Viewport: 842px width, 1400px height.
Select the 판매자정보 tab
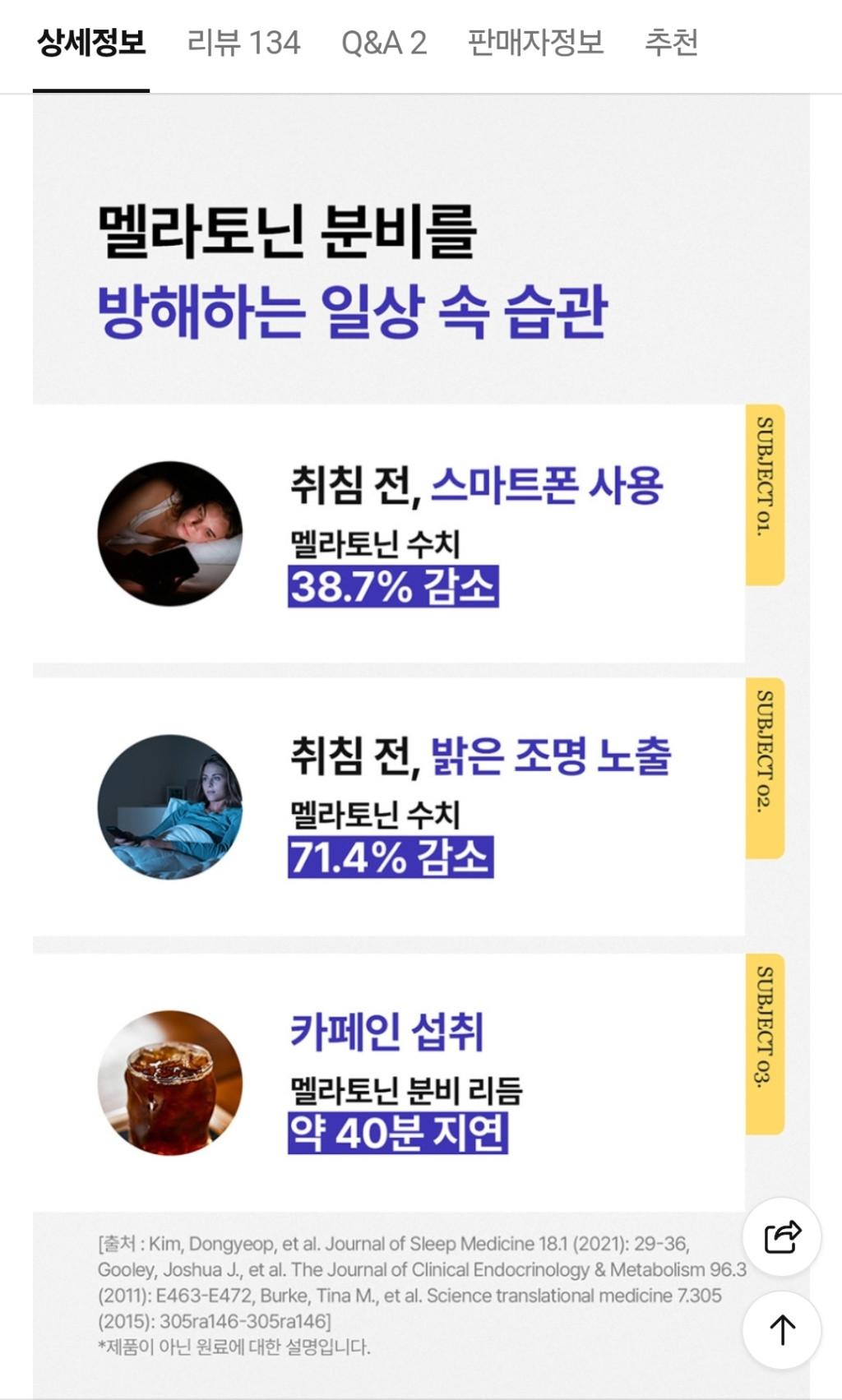click(x=535, y=43)
